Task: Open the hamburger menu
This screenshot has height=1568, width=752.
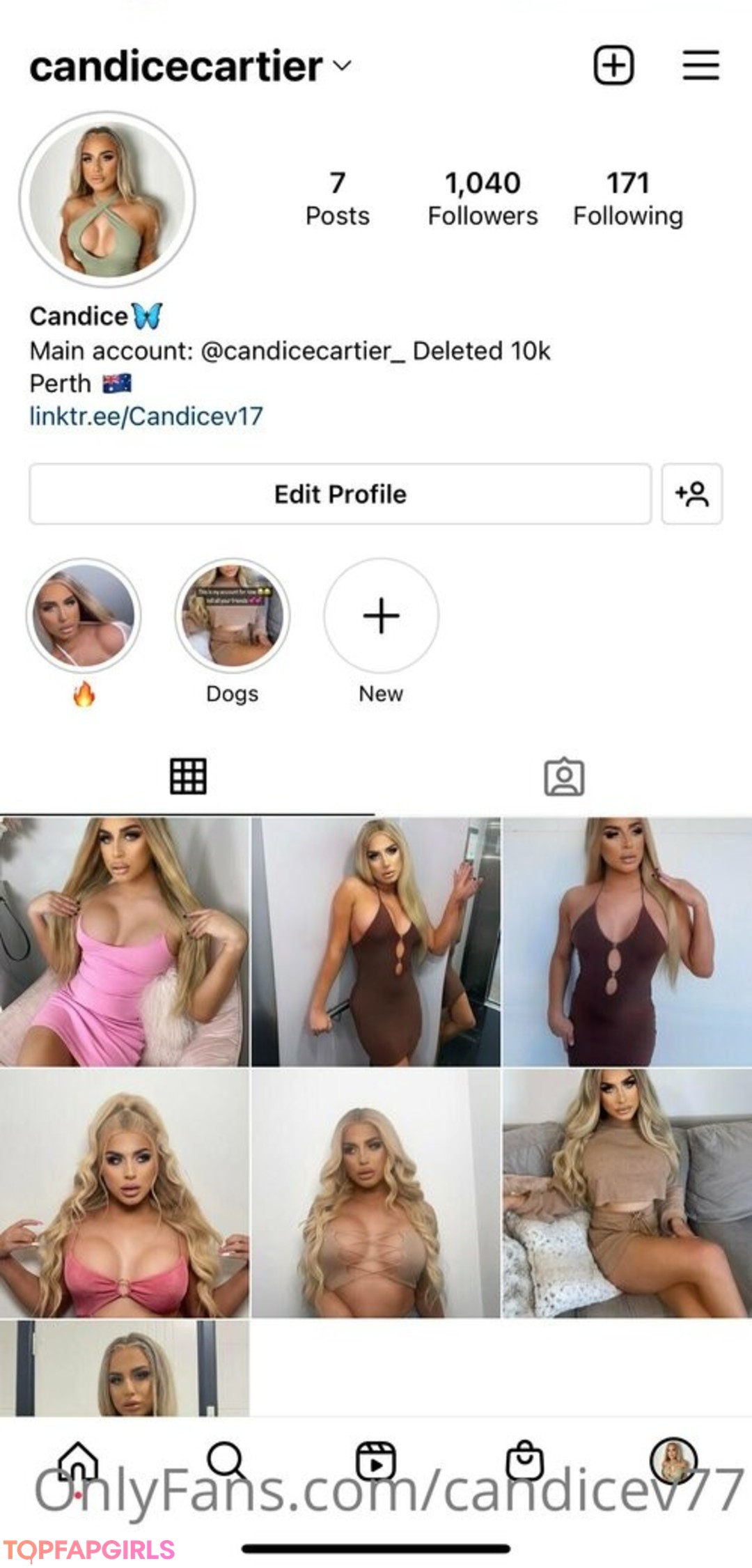Action: tap(700, 65)
